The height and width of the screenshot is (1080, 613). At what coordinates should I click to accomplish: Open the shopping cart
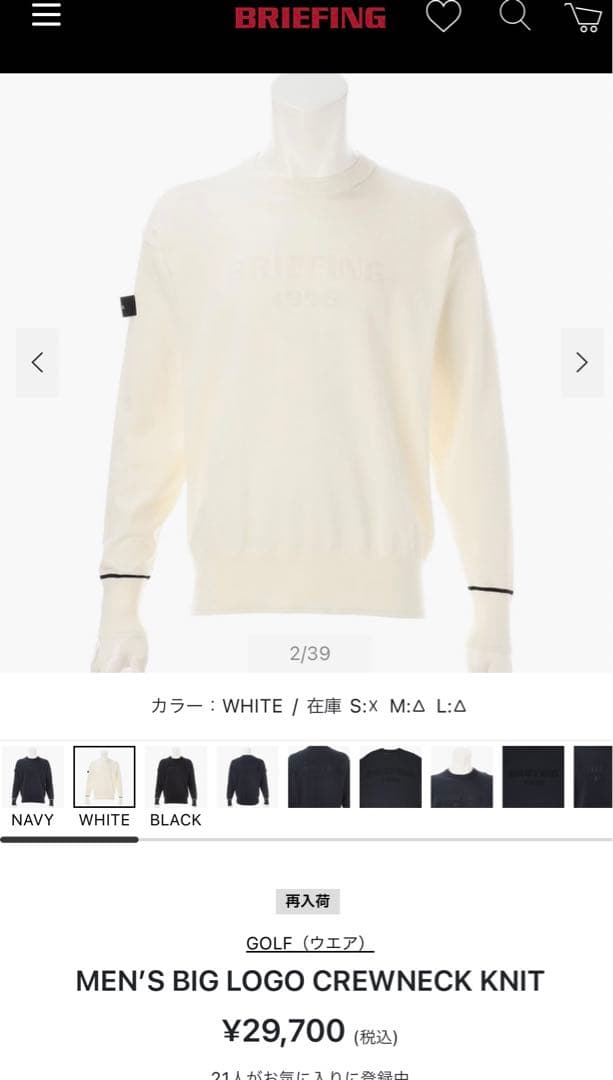click(x=582, y=17)
